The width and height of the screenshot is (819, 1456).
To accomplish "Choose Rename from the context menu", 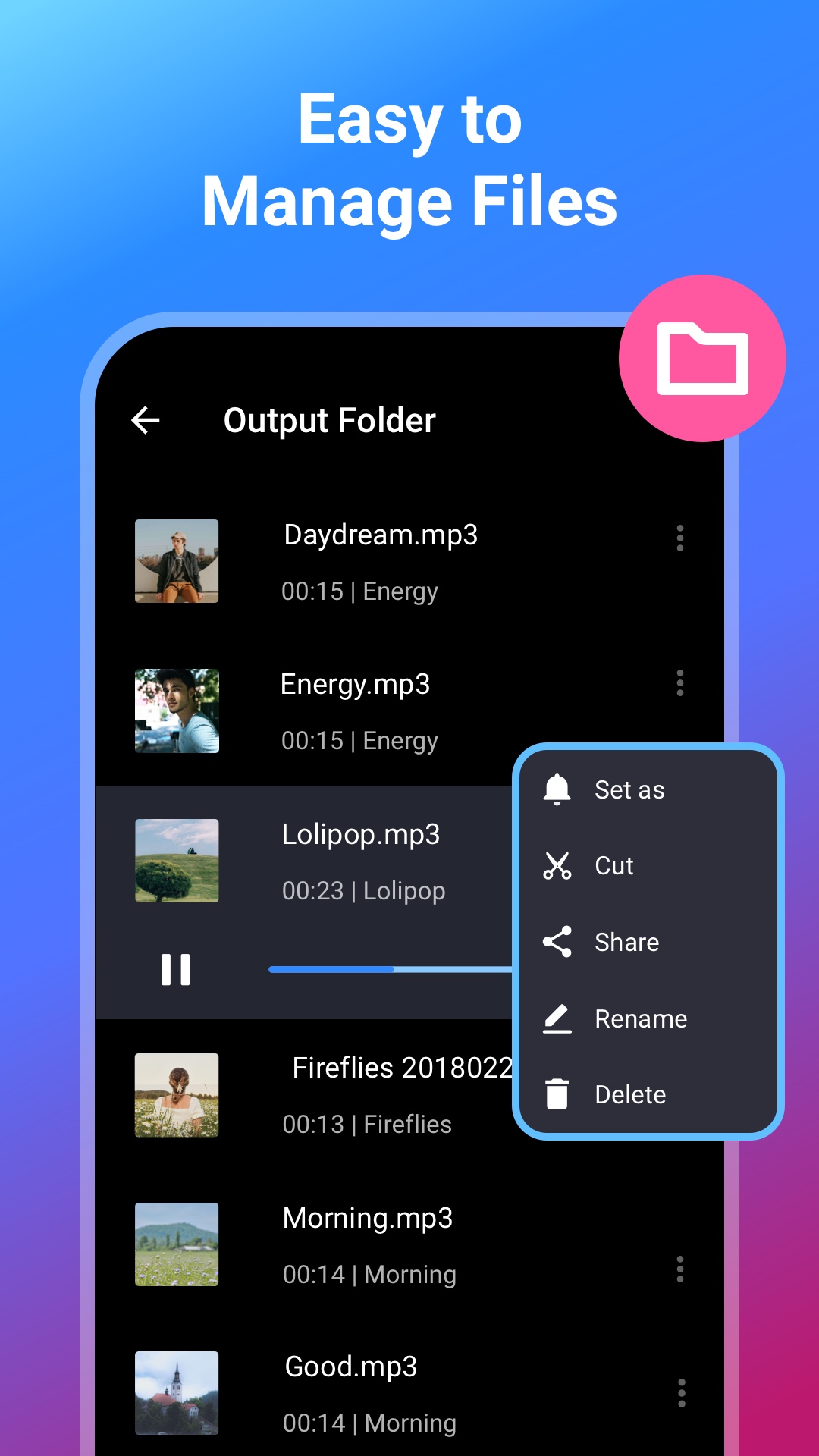I will (641, 1018).
